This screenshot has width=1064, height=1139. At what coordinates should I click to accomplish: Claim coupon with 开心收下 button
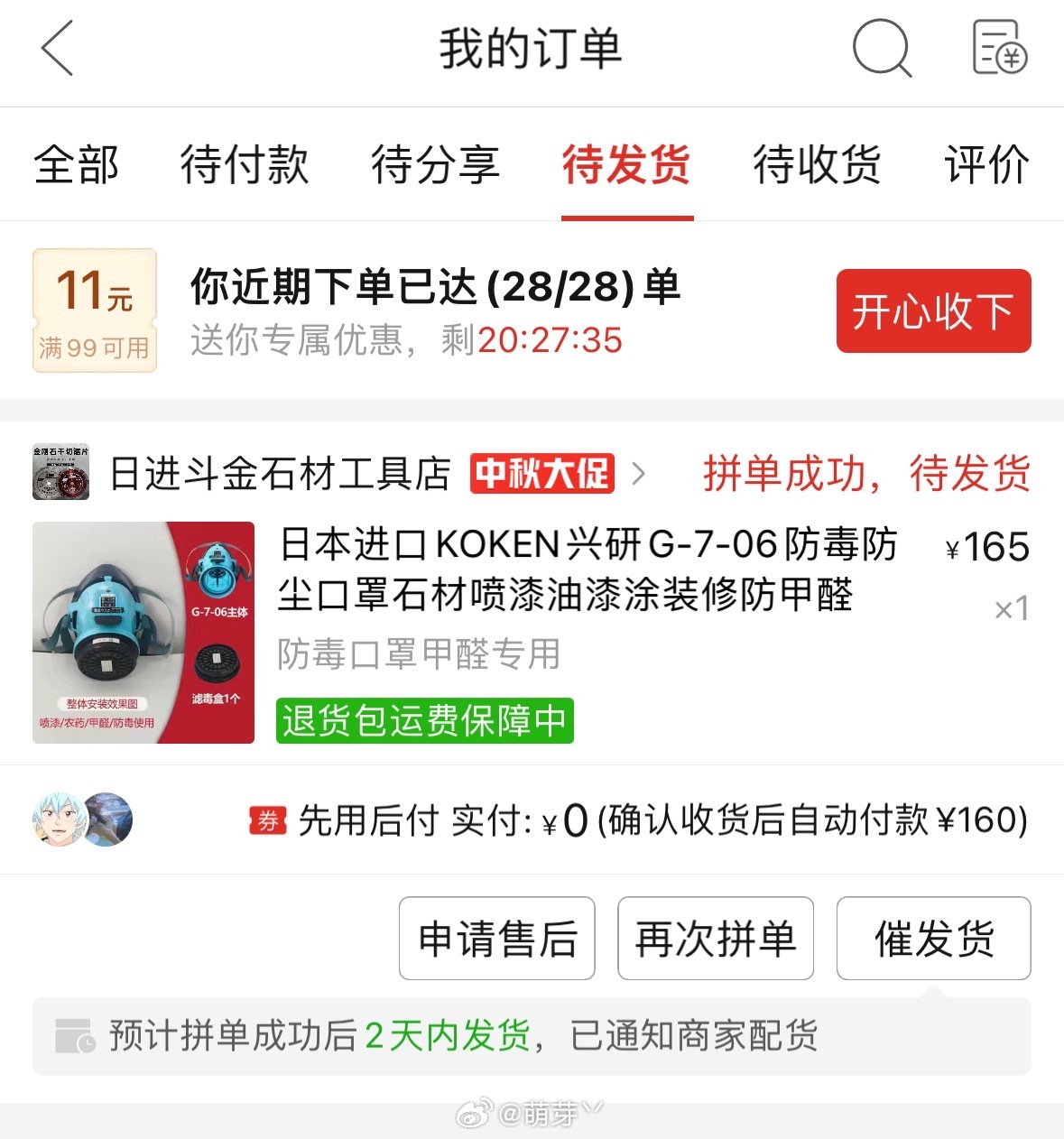933,311
